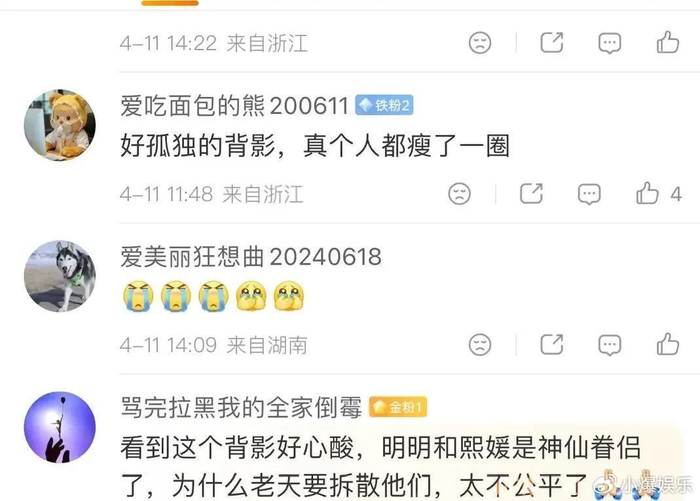Tap the username 骂完拉黑我的全家倒霉

(x=240, y=407)
